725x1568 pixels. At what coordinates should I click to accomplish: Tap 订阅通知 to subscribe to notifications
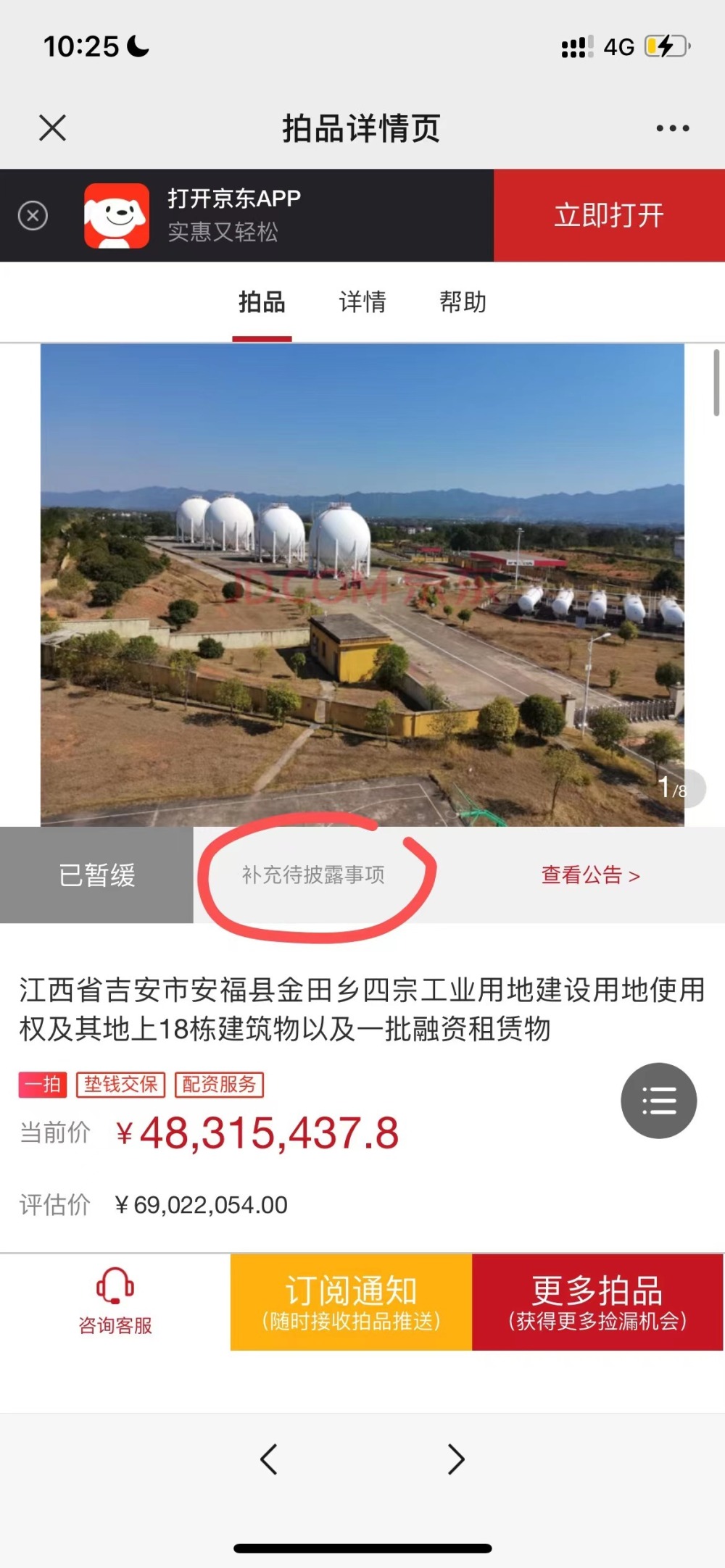[x=351, y=1302]
